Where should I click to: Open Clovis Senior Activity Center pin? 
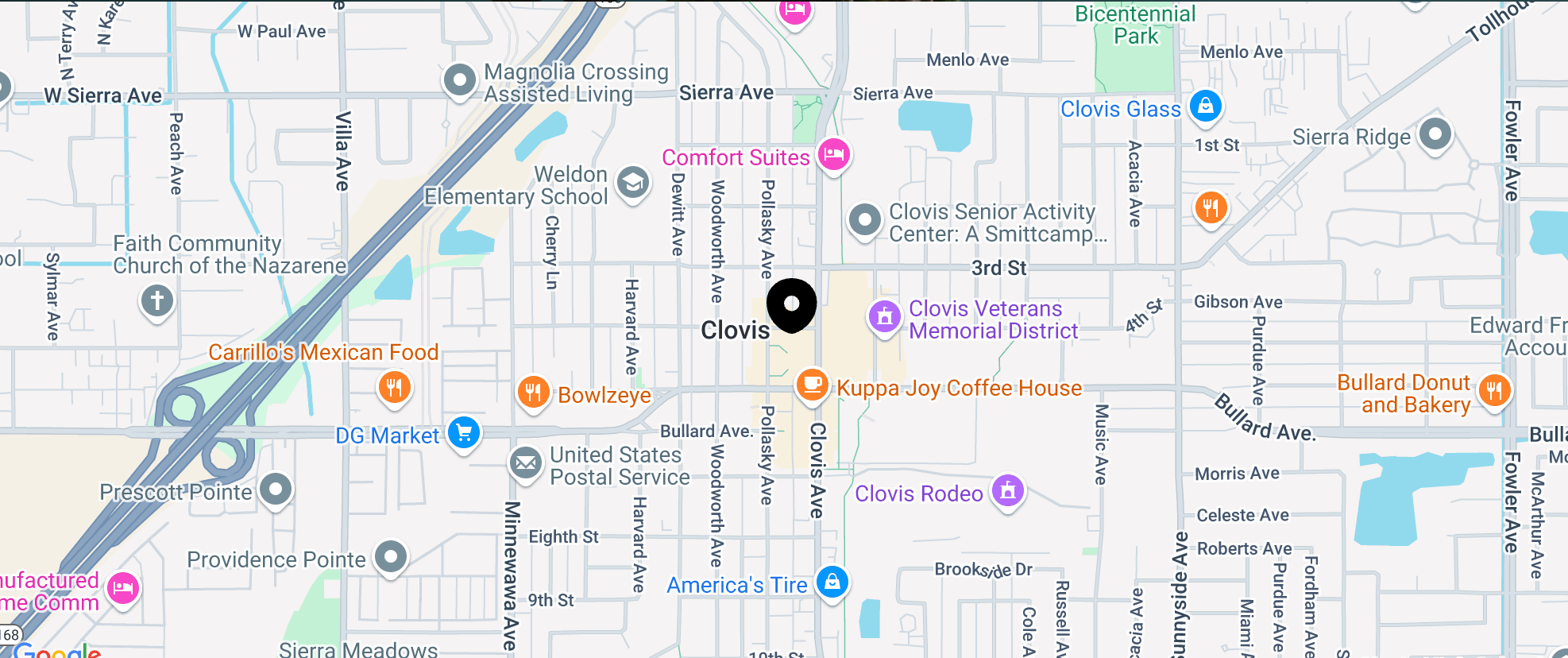pyautogui.click(x=864, y=220)
